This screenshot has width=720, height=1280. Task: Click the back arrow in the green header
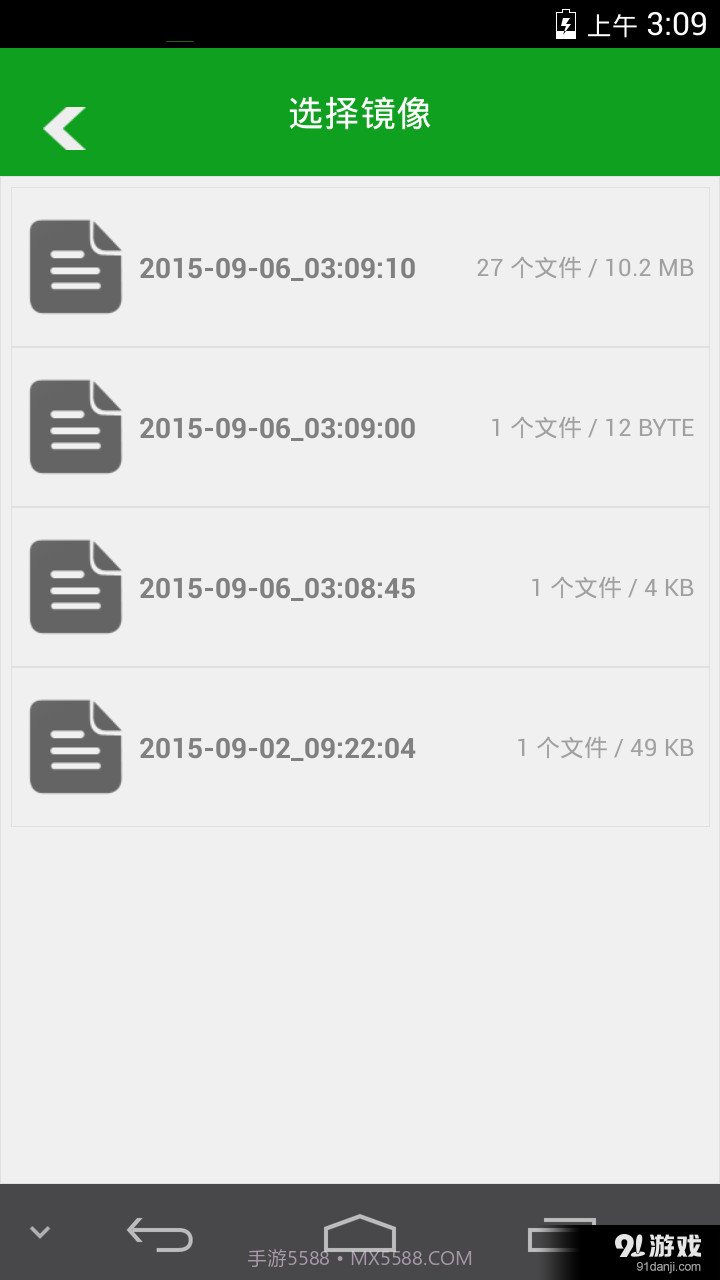point(62,127)
